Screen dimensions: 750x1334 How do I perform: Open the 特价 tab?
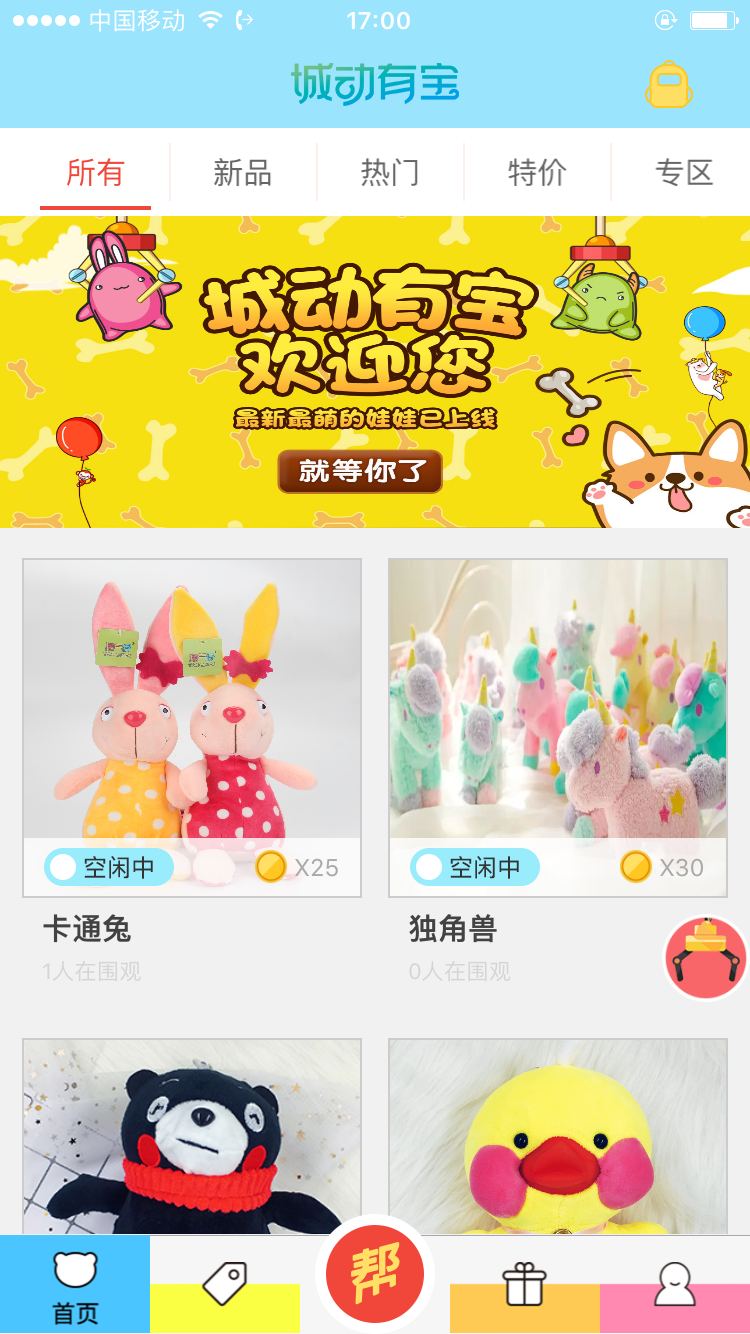click(x=537, y=173)
